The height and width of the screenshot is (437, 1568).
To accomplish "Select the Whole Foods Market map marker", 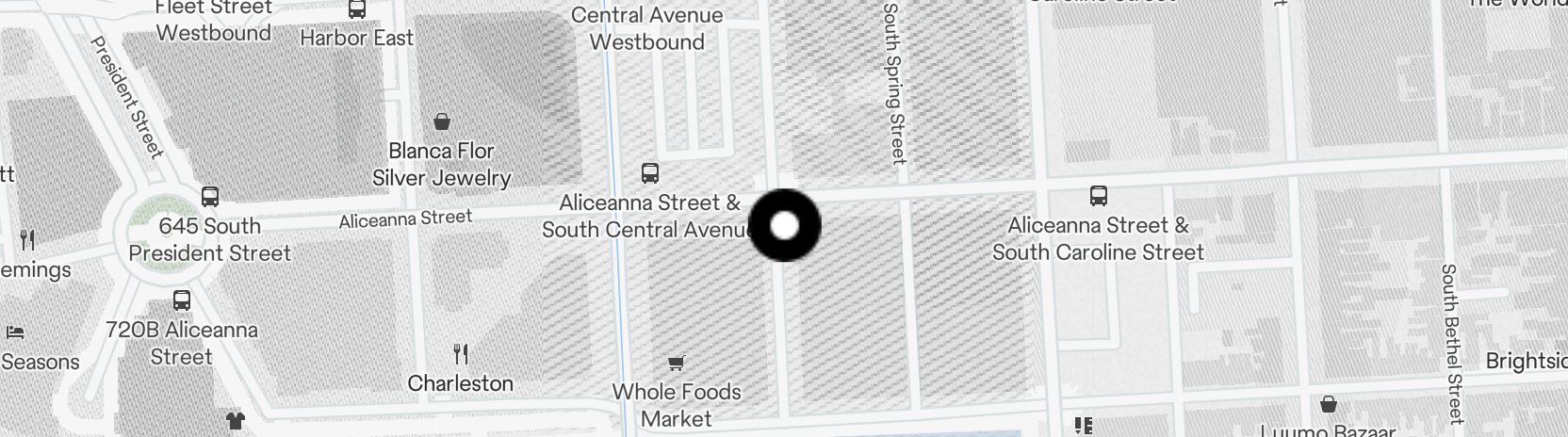I will (676, 363).
